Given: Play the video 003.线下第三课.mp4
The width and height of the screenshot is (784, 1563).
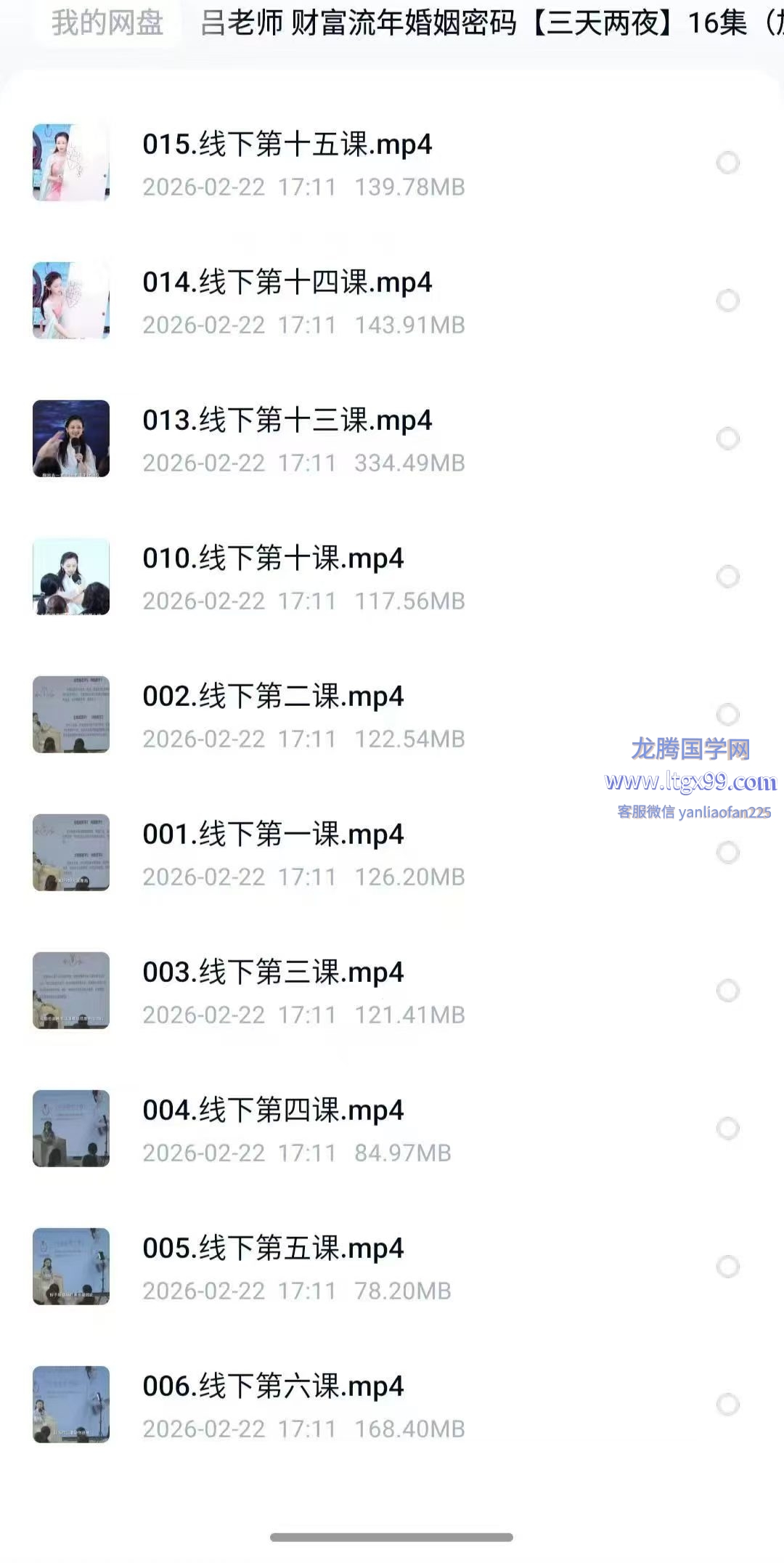Looking at the screenshot, I should click(273, 973).
